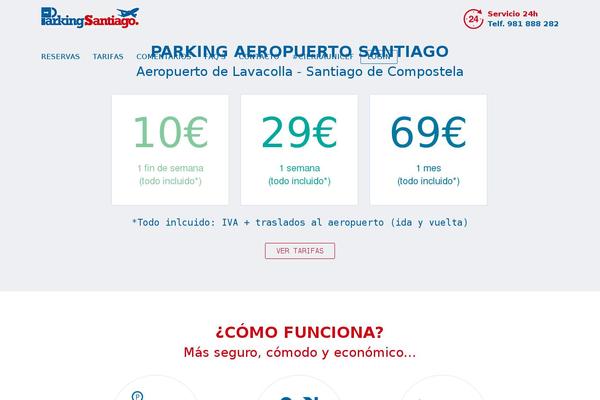Screen dimensions: 600x400
Task: Go to the TARIFAS page
Action: 108,57
